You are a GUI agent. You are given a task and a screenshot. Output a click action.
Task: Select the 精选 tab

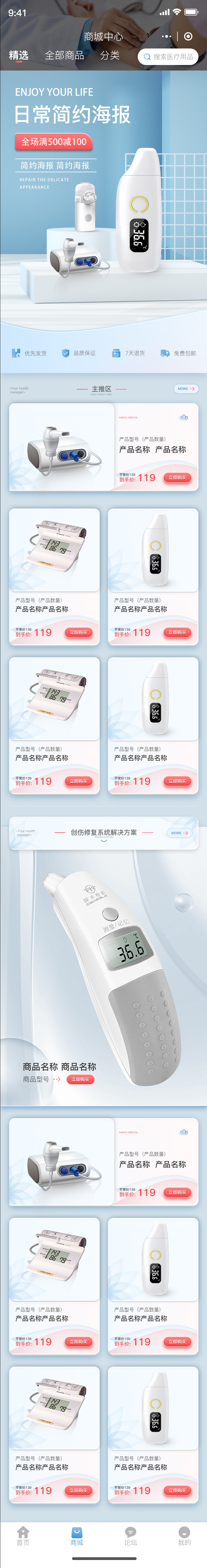(x=19, y=55)
